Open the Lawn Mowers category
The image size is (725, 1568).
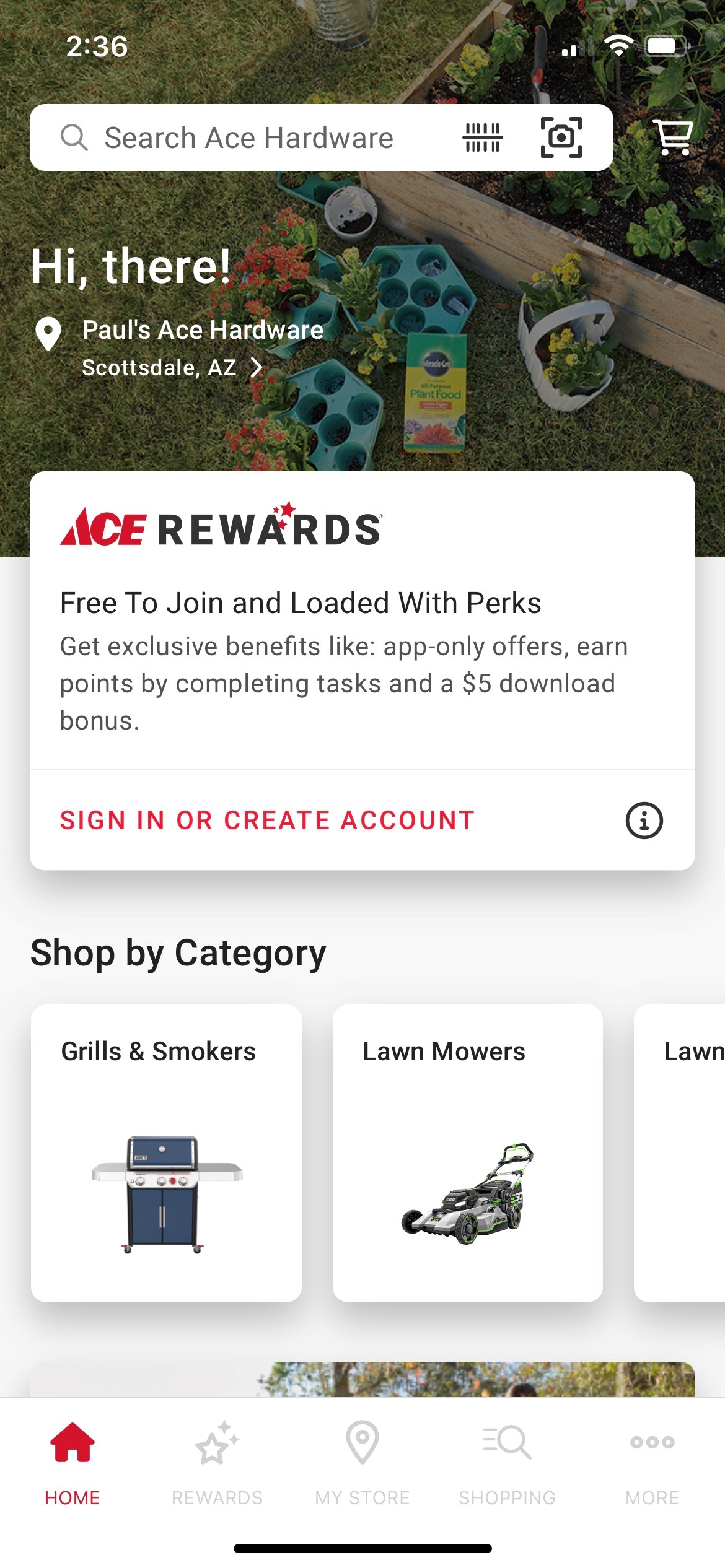467,1153
